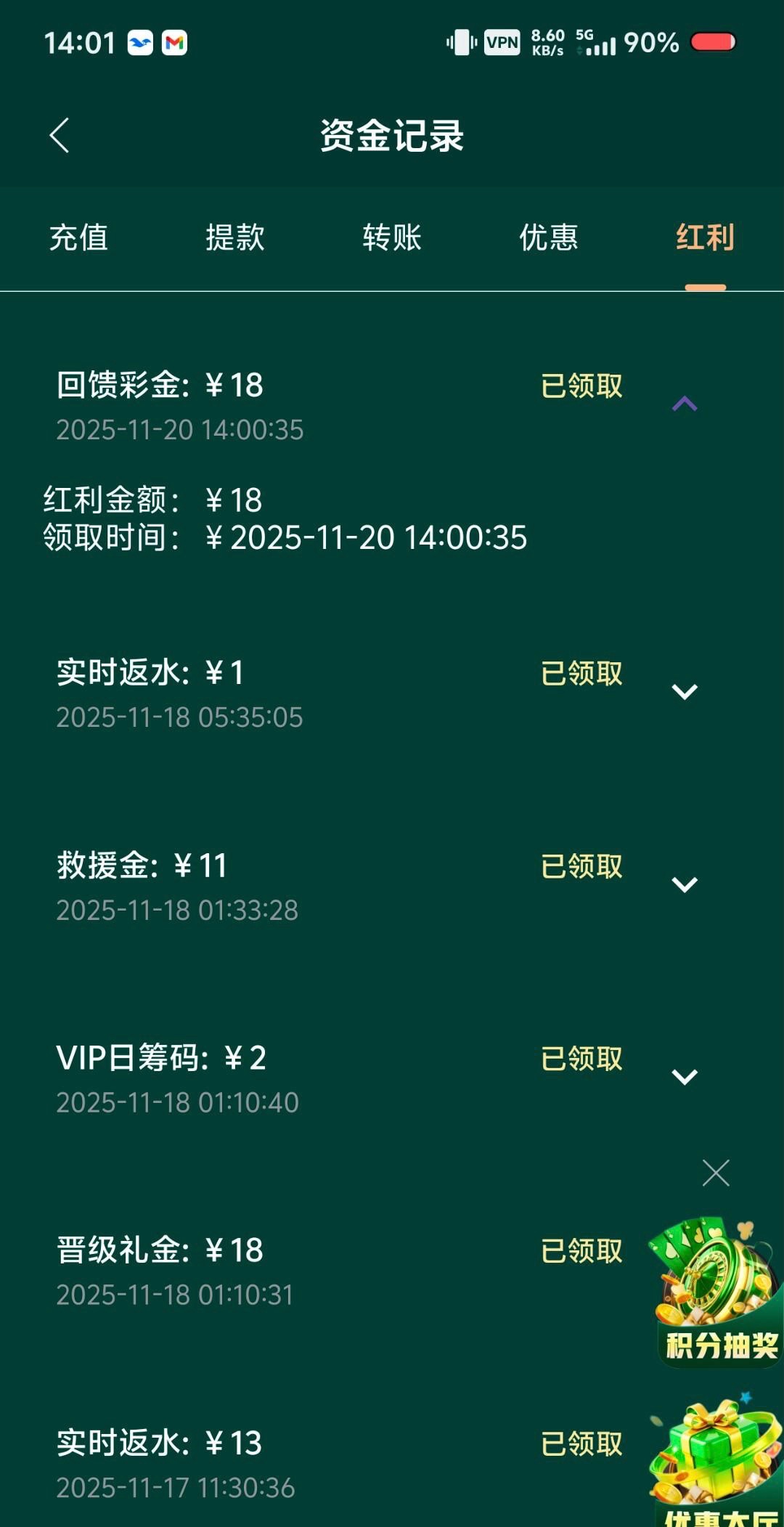The width and height of the screenshot is (784, 1527).
Task: Collapse the 回馈彩金 ¥18 record
Action: pos(685,404)
